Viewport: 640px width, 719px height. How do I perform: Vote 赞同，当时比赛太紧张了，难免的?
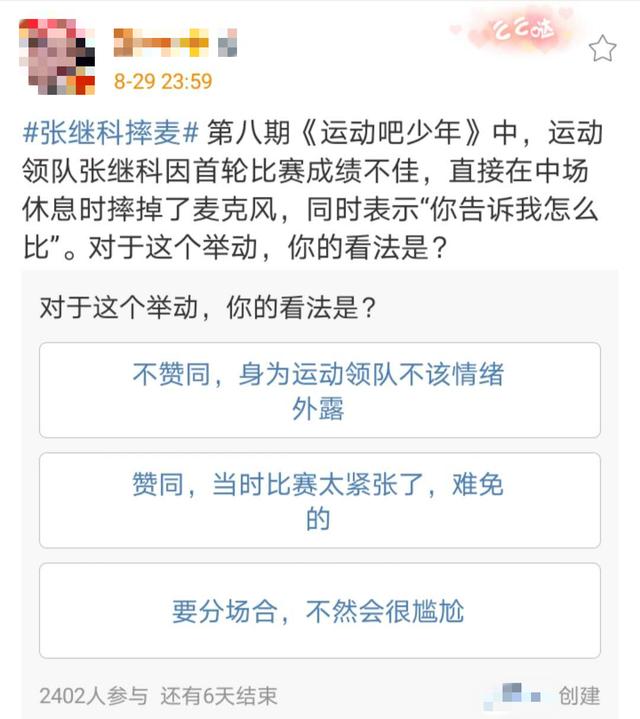[x=319, y=500]
